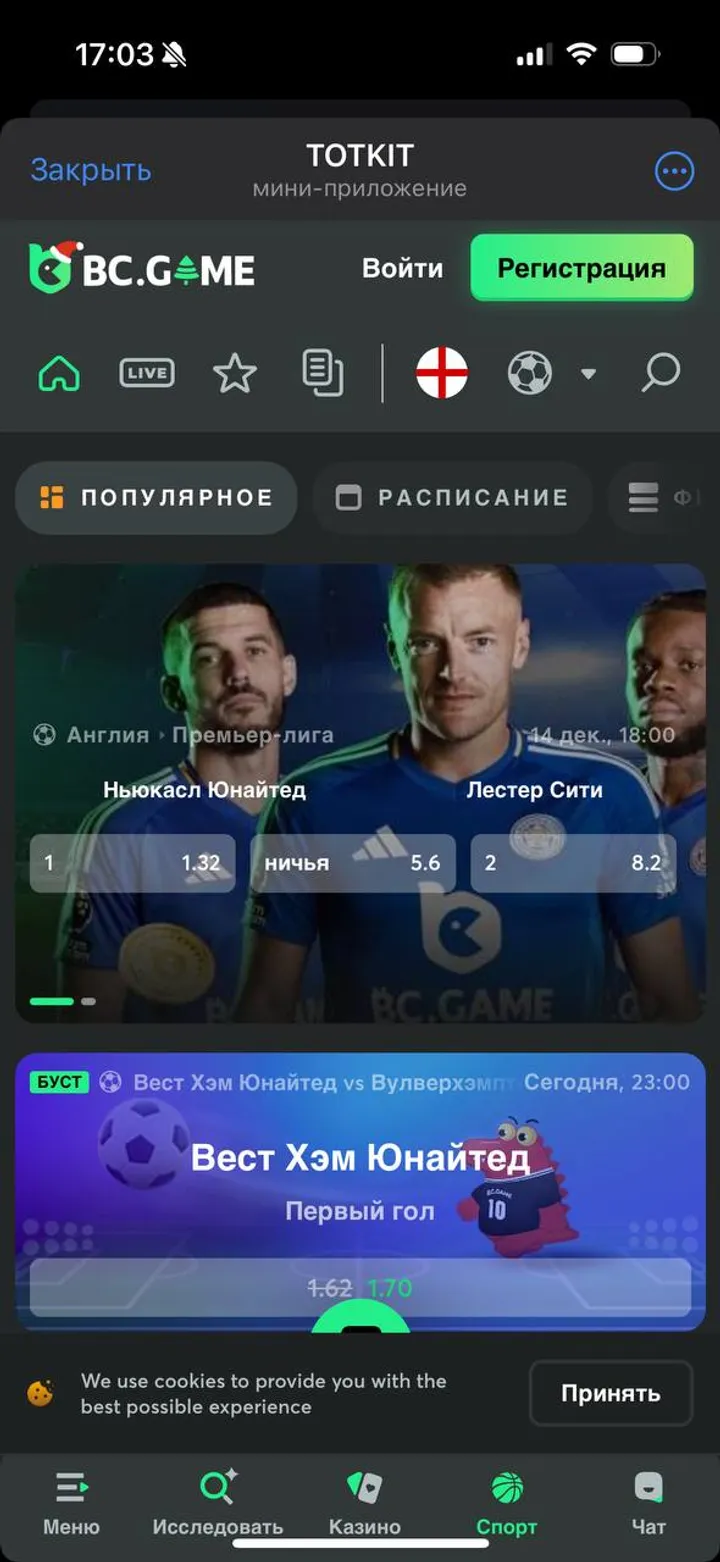Expand the sport selector dropdown arrow

(588, 374)
